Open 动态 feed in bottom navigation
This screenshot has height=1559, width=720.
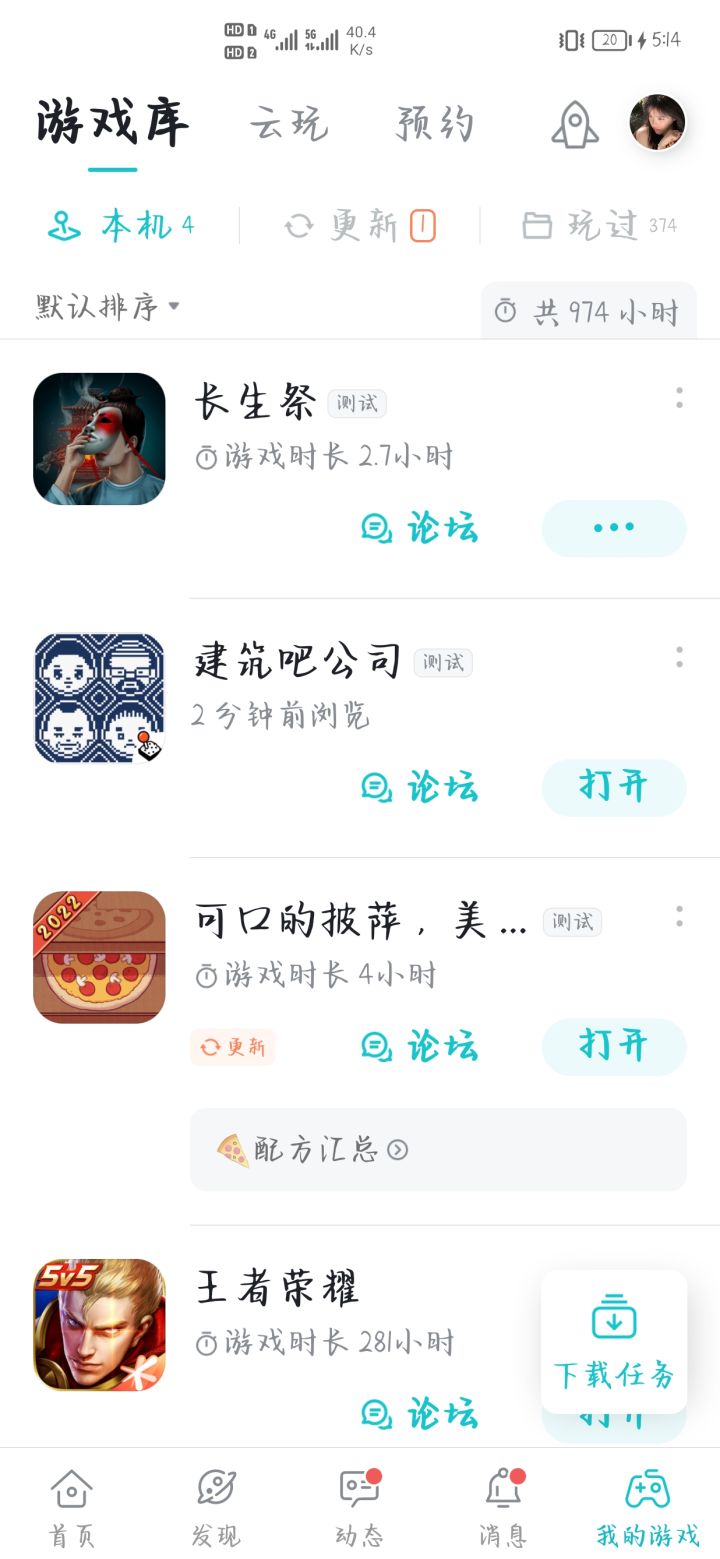tap(357, 1500)
